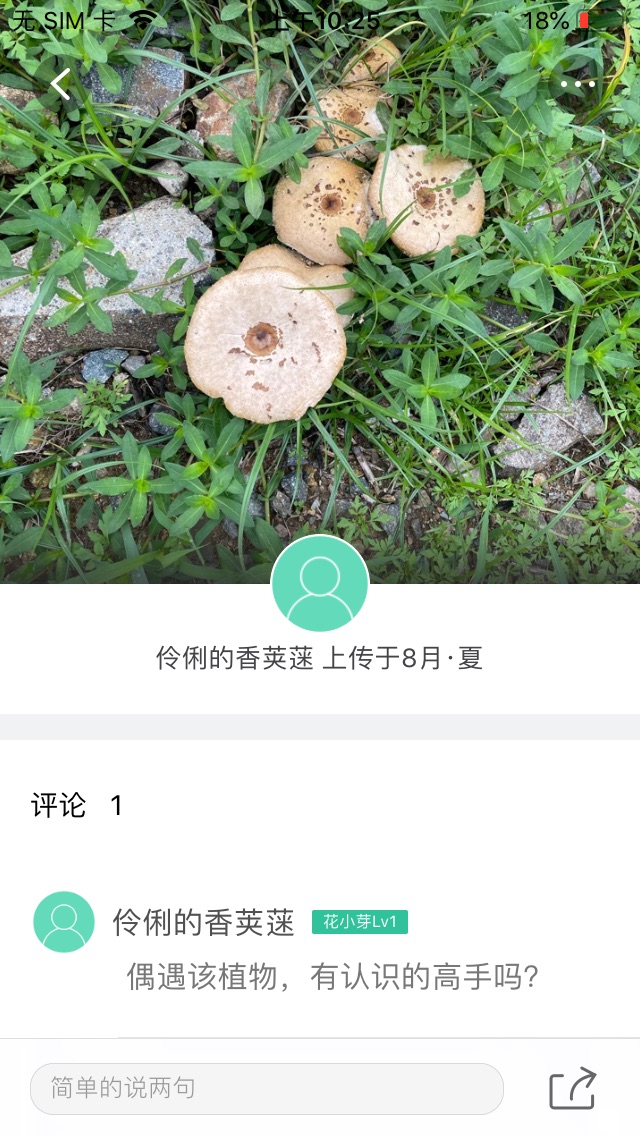View the mushroom photo in full

tap(320, 300)
